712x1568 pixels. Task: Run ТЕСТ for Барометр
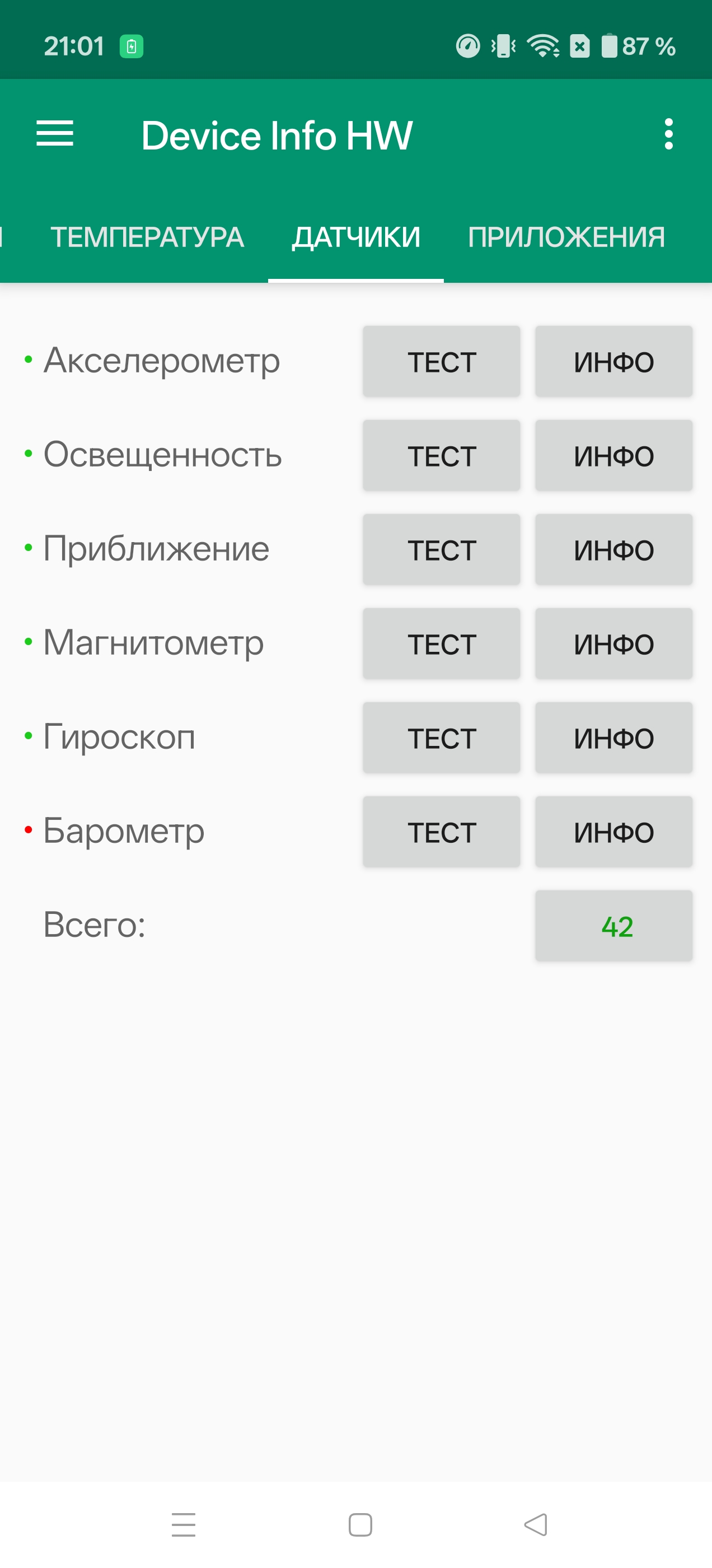(441, 832)
